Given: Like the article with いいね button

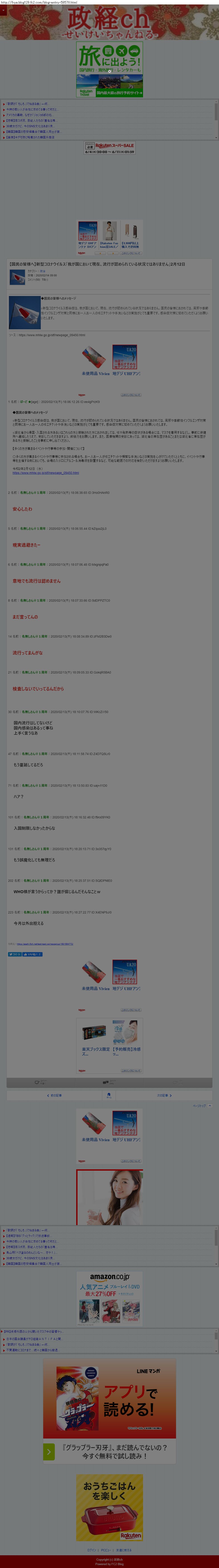Looking at the screenshot, I should tap(32, 954).
